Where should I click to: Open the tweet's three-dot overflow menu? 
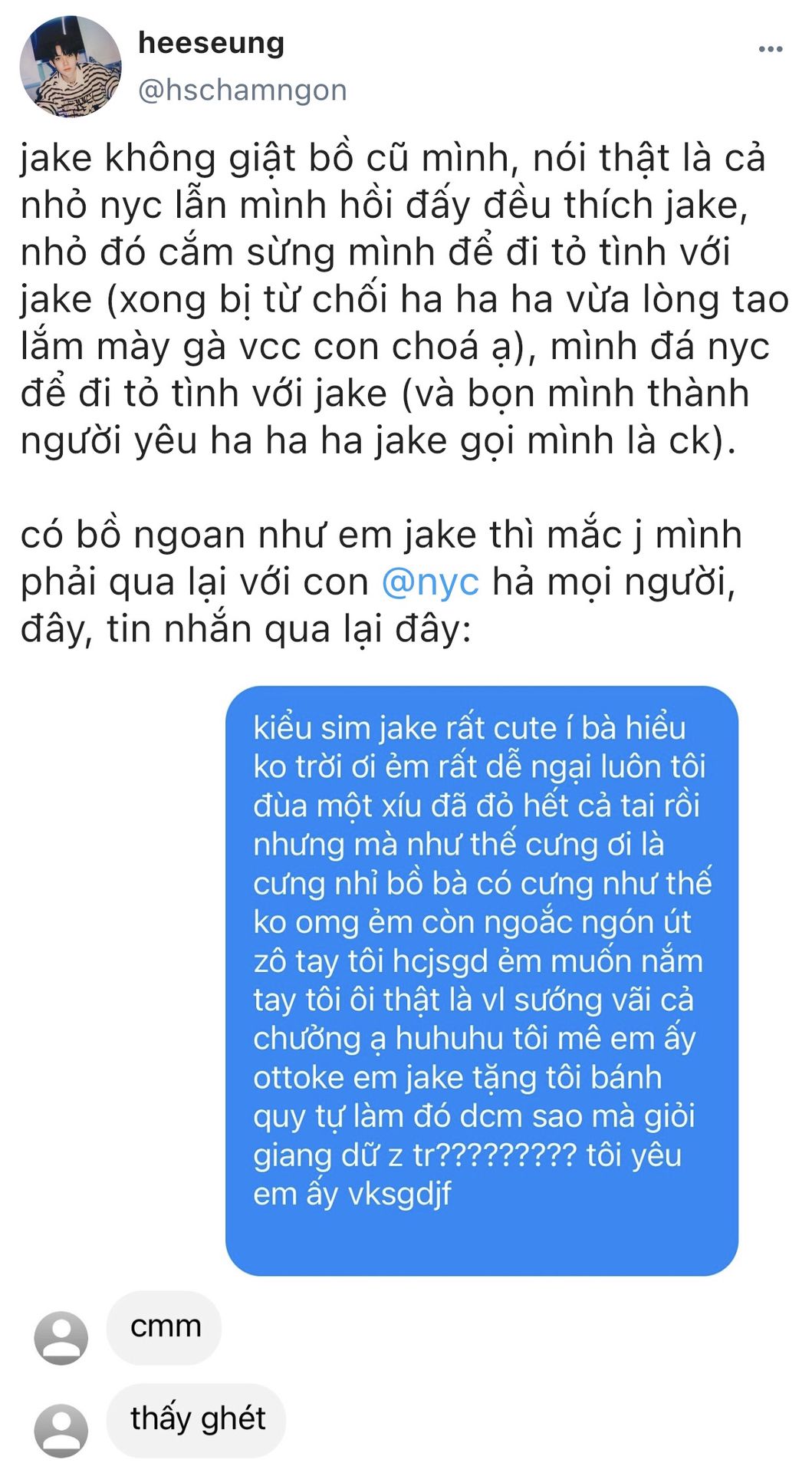point(770,50)
